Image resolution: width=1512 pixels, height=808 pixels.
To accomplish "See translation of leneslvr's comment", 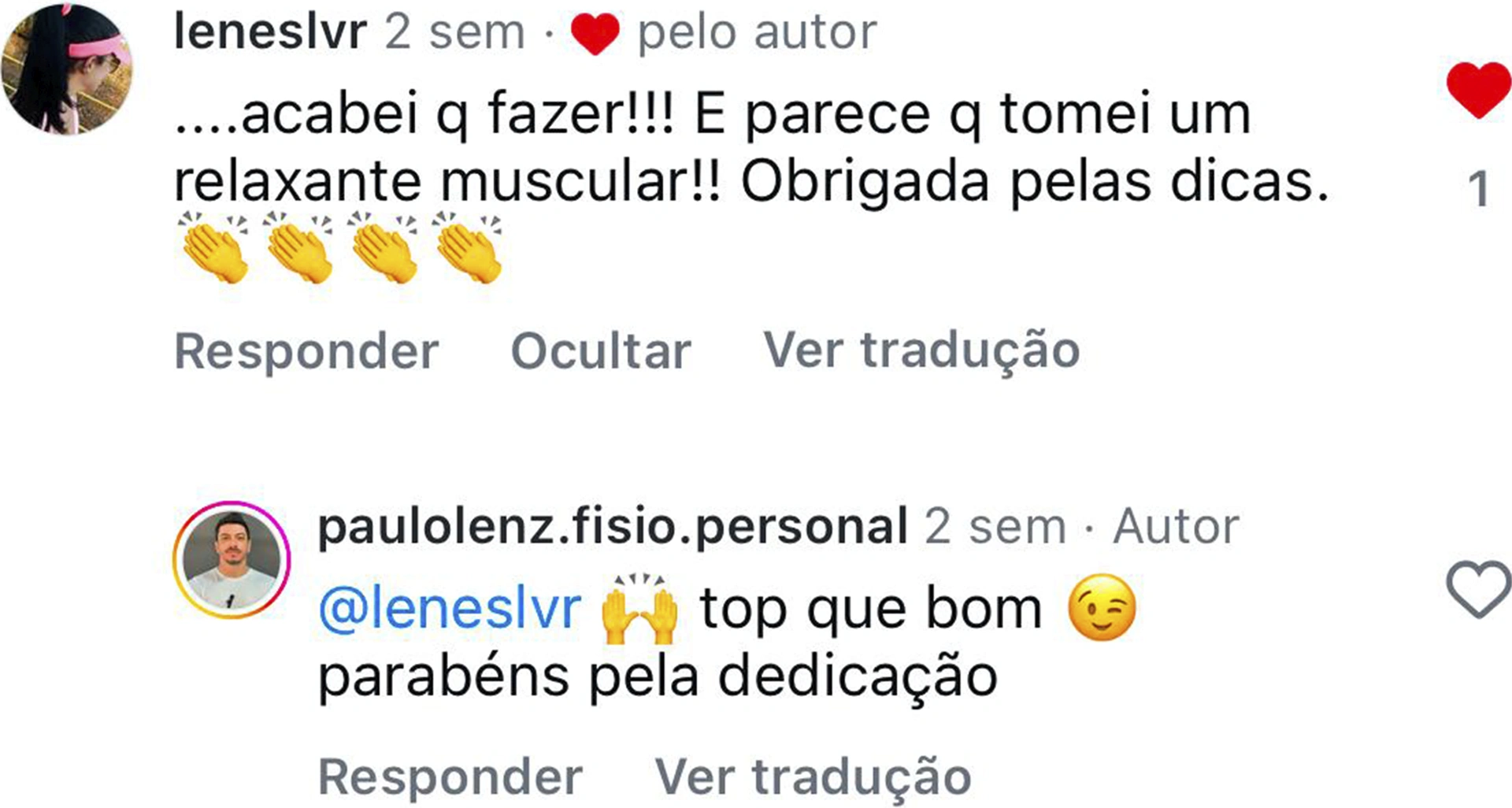I will tap(921, 350).
